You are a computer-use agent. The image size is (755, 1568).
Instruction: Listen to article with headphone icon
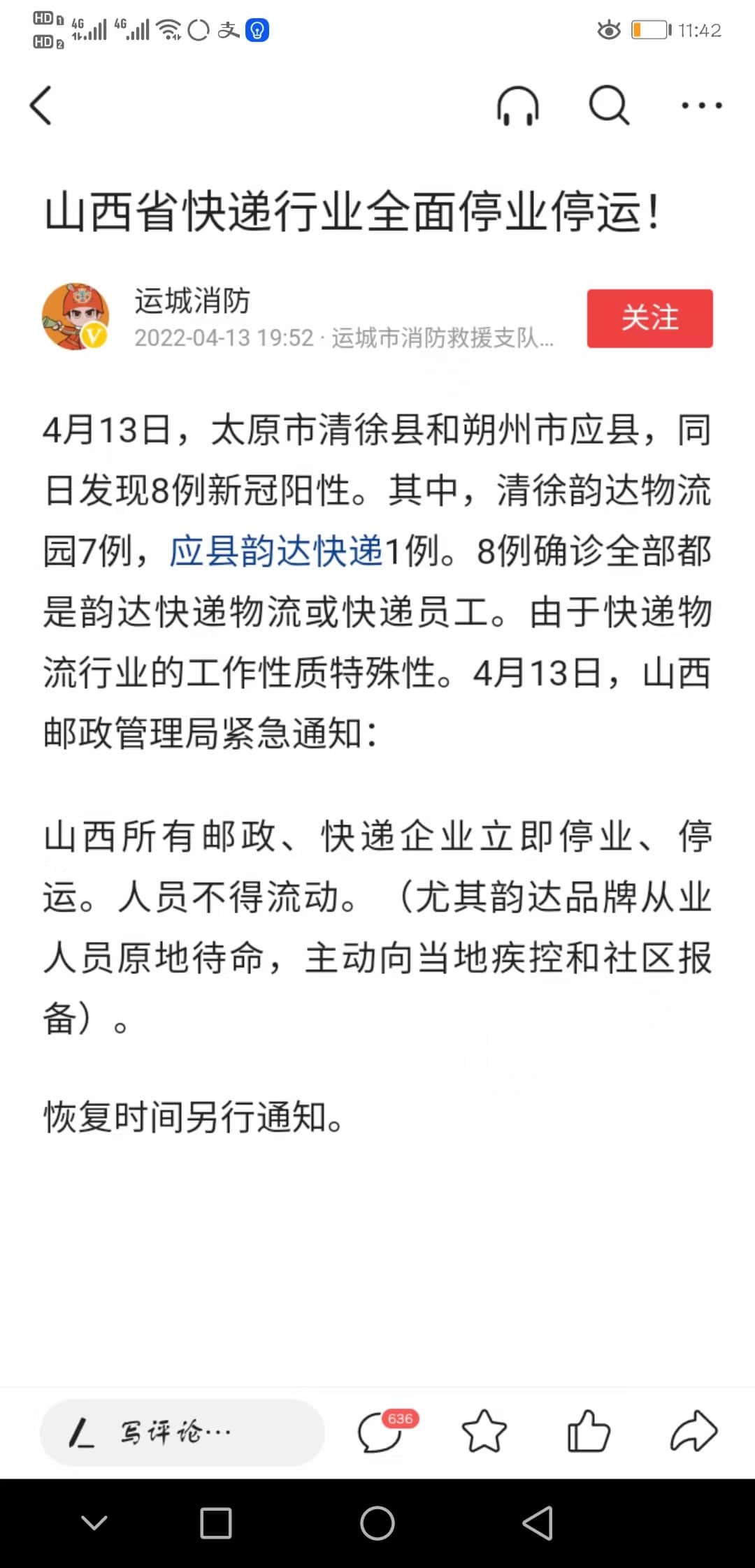(517, 106)
